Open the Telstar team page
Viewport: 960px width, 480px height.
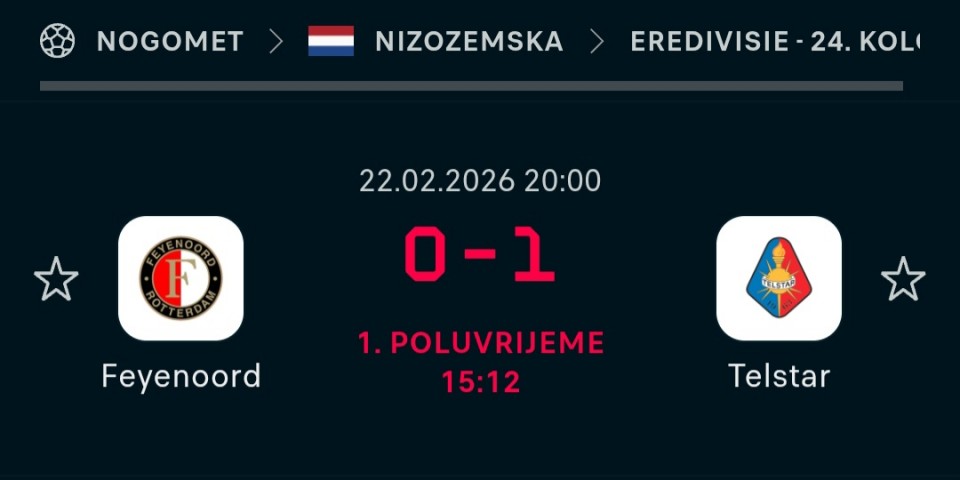[779, 279]
